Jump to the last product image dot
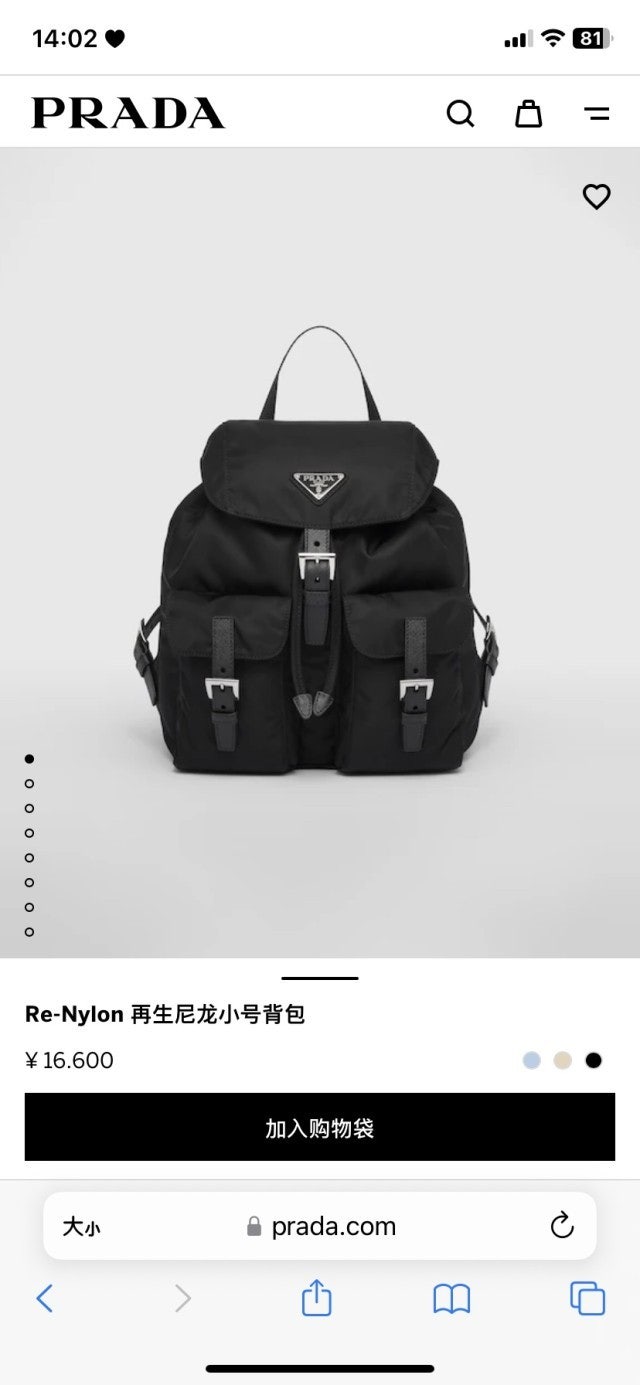Viewport: 640px width, 1385px height. pos(30,932)
